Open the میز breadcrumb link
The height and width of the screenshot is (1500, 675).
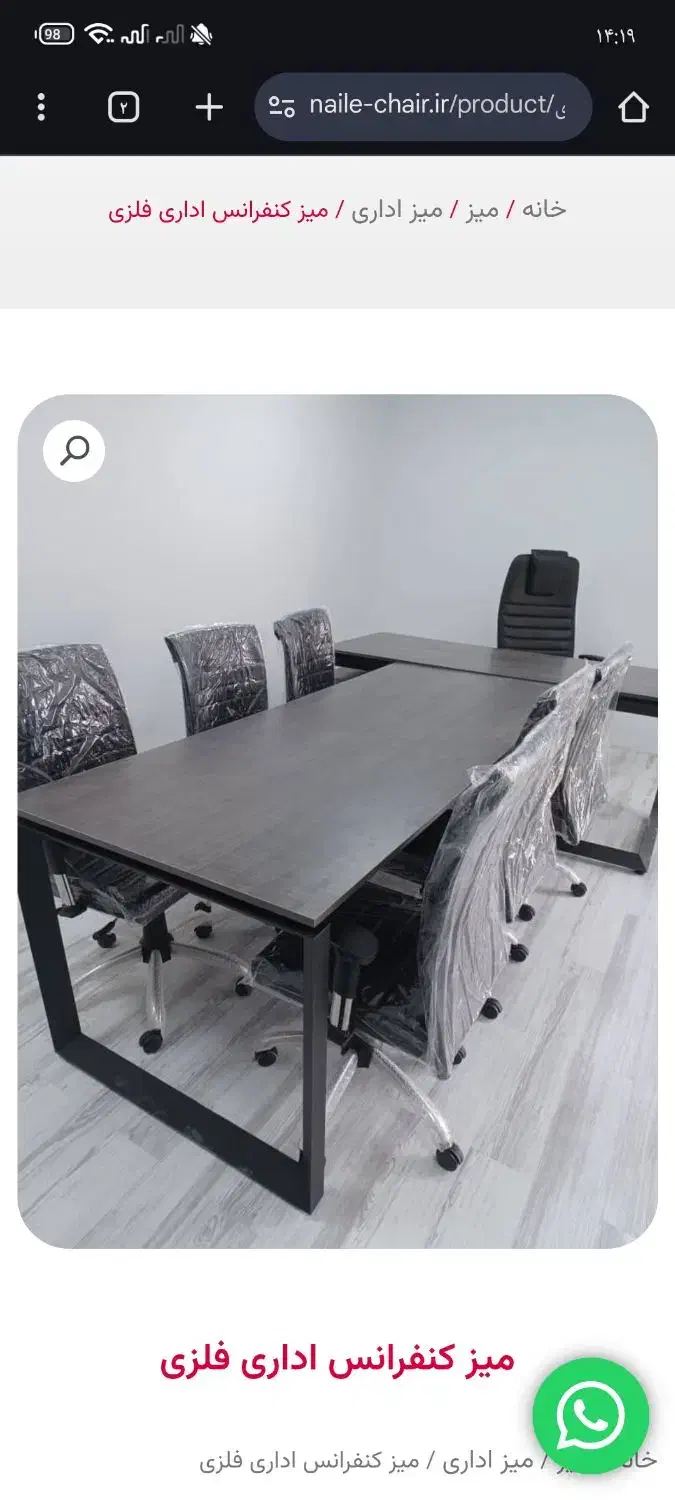click(x=482, y=209)
